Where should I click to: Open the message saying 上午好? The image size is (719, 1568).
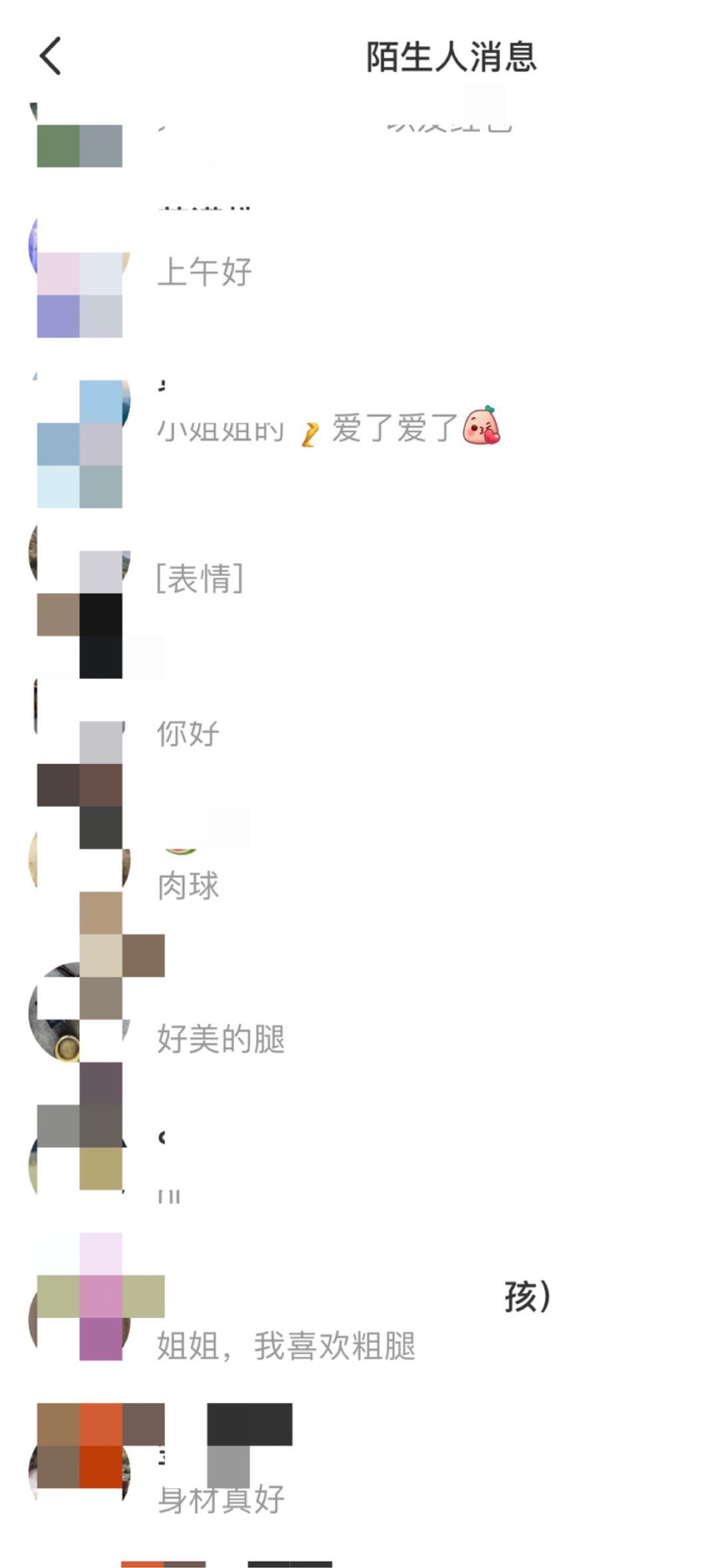(205, 272)
